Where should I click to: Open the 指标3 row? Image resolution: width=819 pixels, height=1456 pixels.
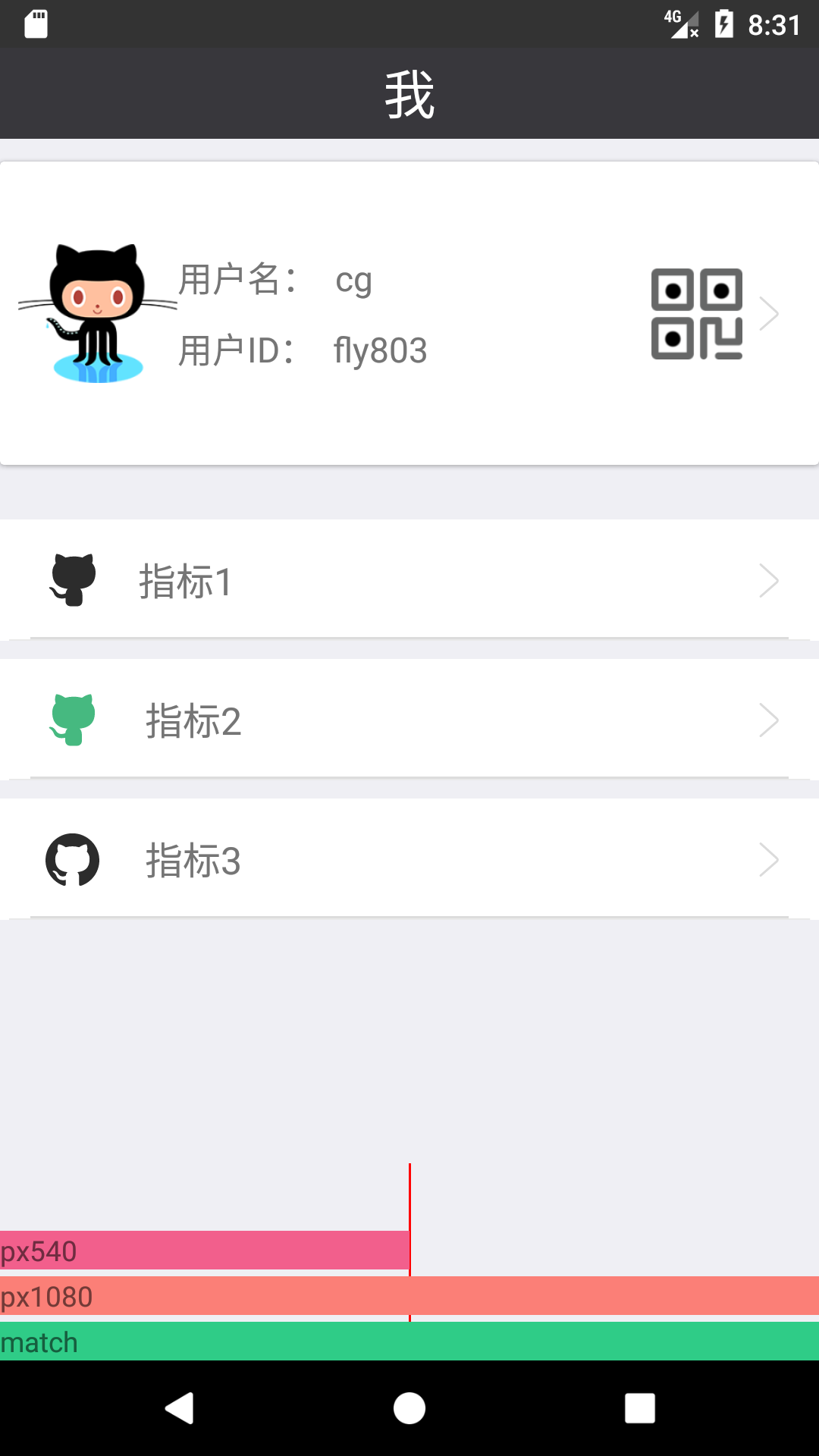click(409, 860)
